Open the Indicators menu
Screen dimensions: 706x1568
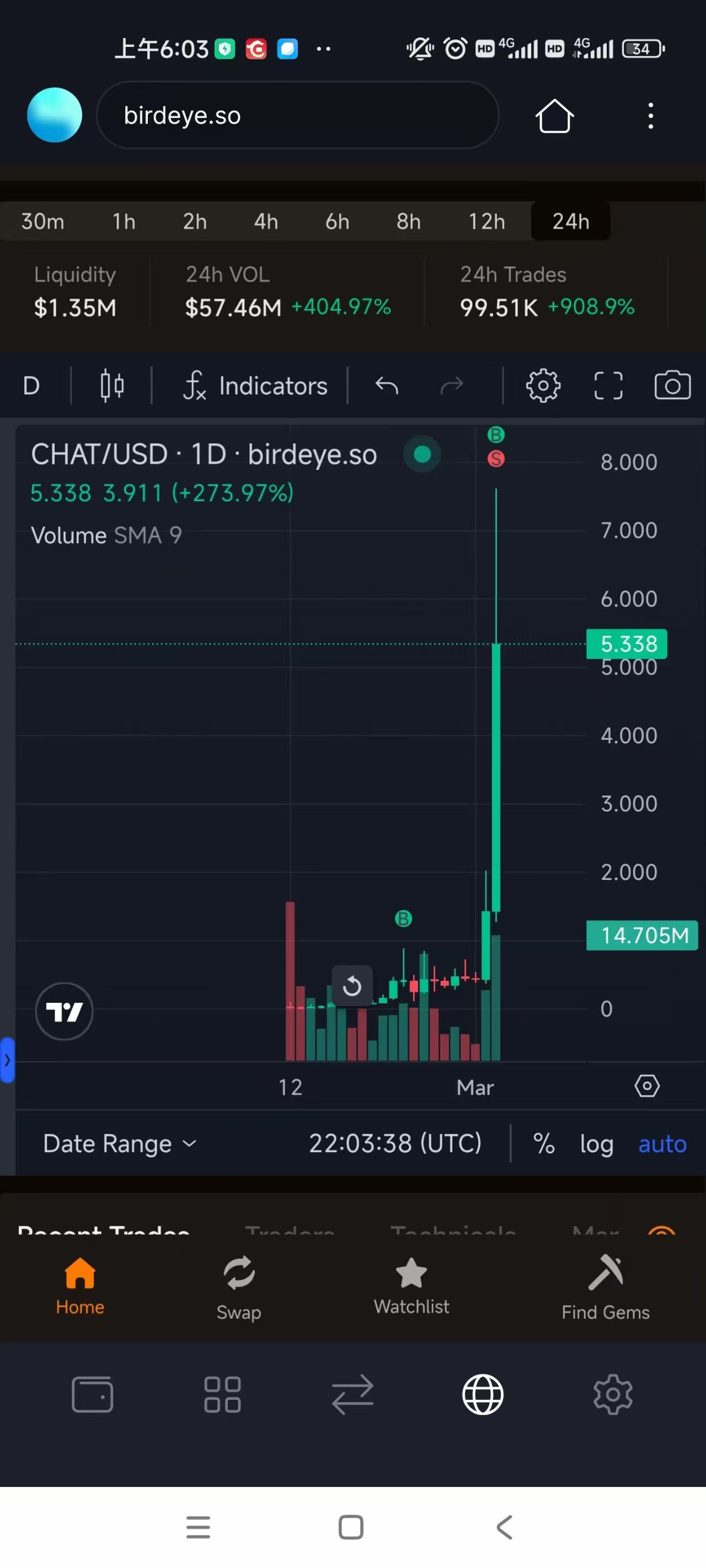(x=256, y=386)
